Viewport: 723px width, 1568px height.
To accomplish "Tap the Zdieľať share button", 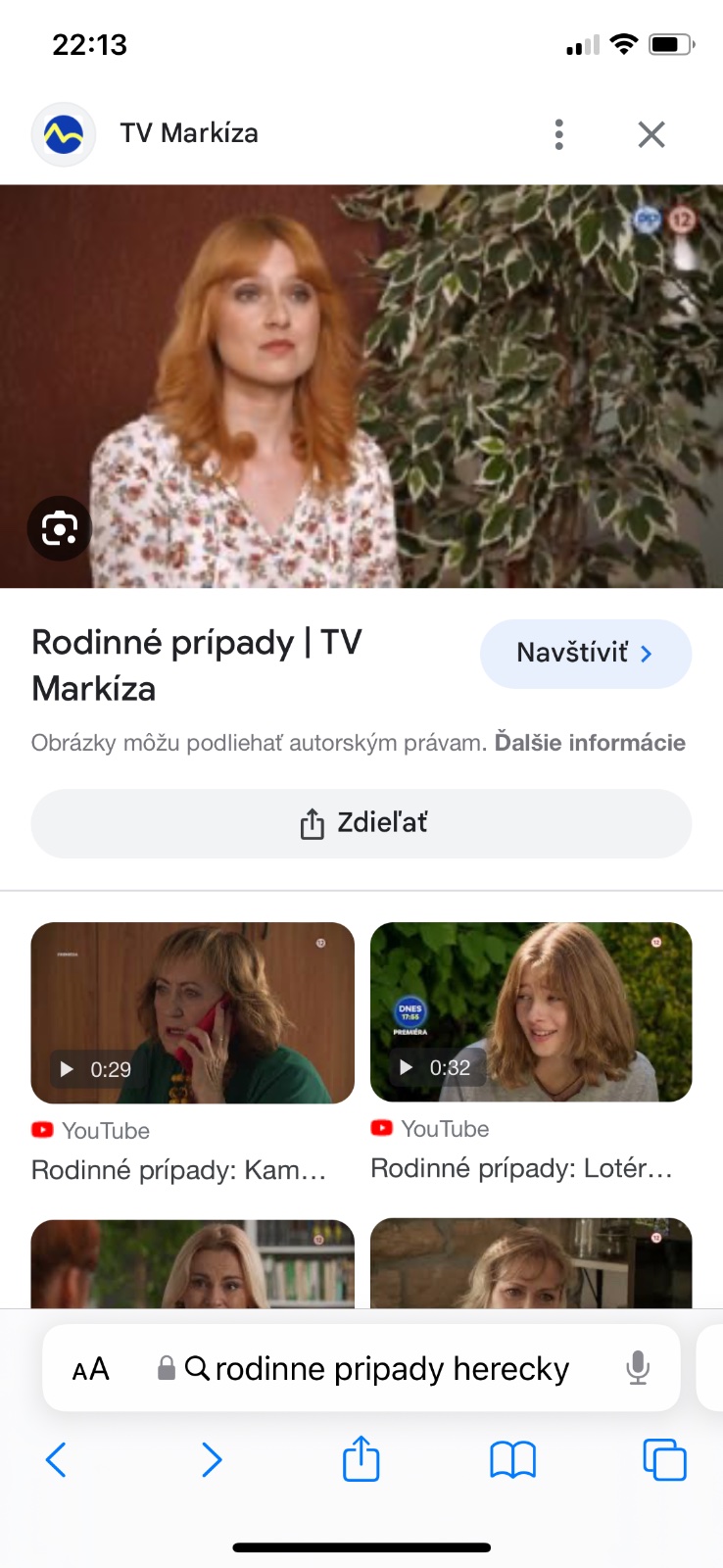I will [x=361, y=823].
